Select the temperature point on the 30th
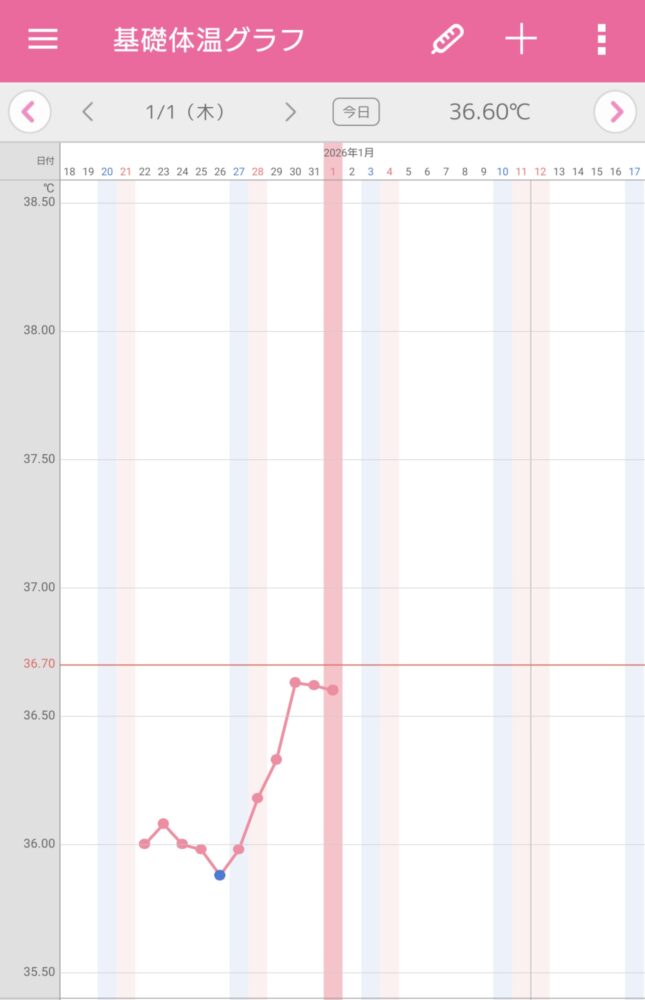The image size is (645, 1000). [x=295, y=682]
